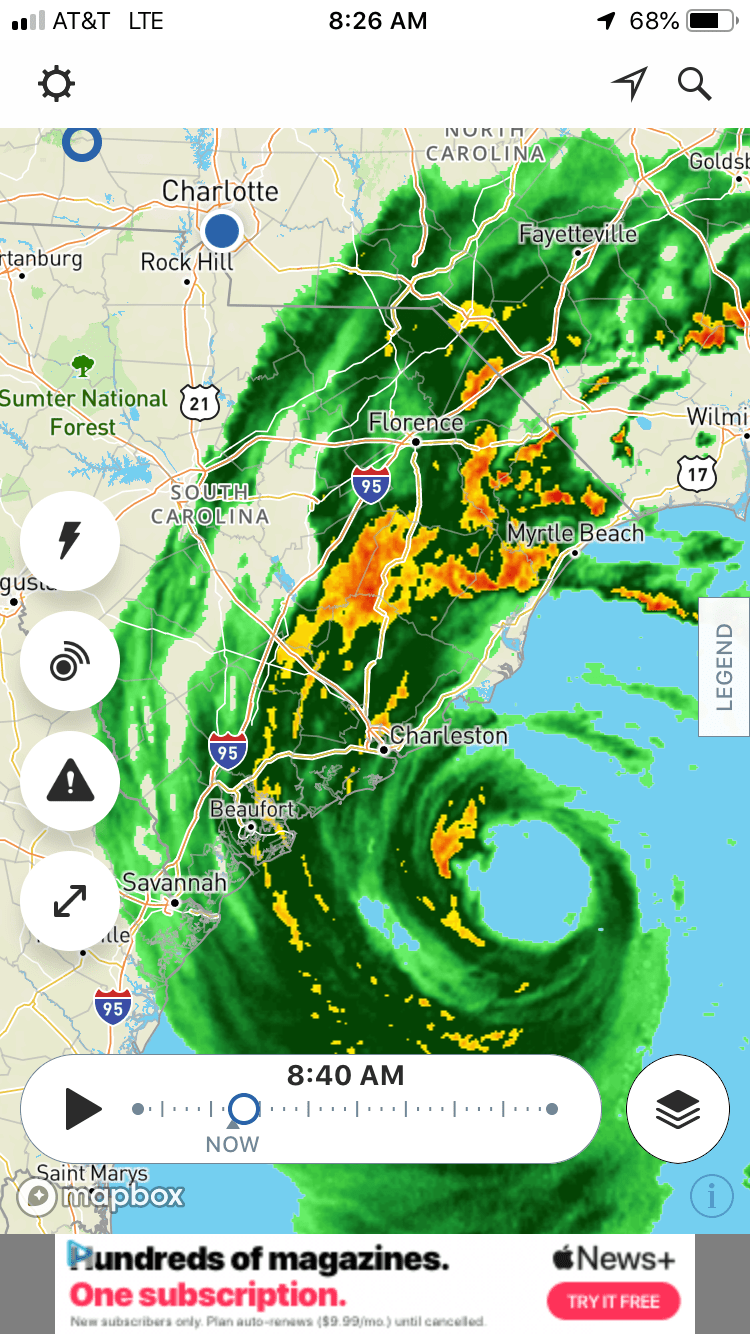The image size is (750, 1334).
Task: Open the location search
Action: (x=694, y=84)
